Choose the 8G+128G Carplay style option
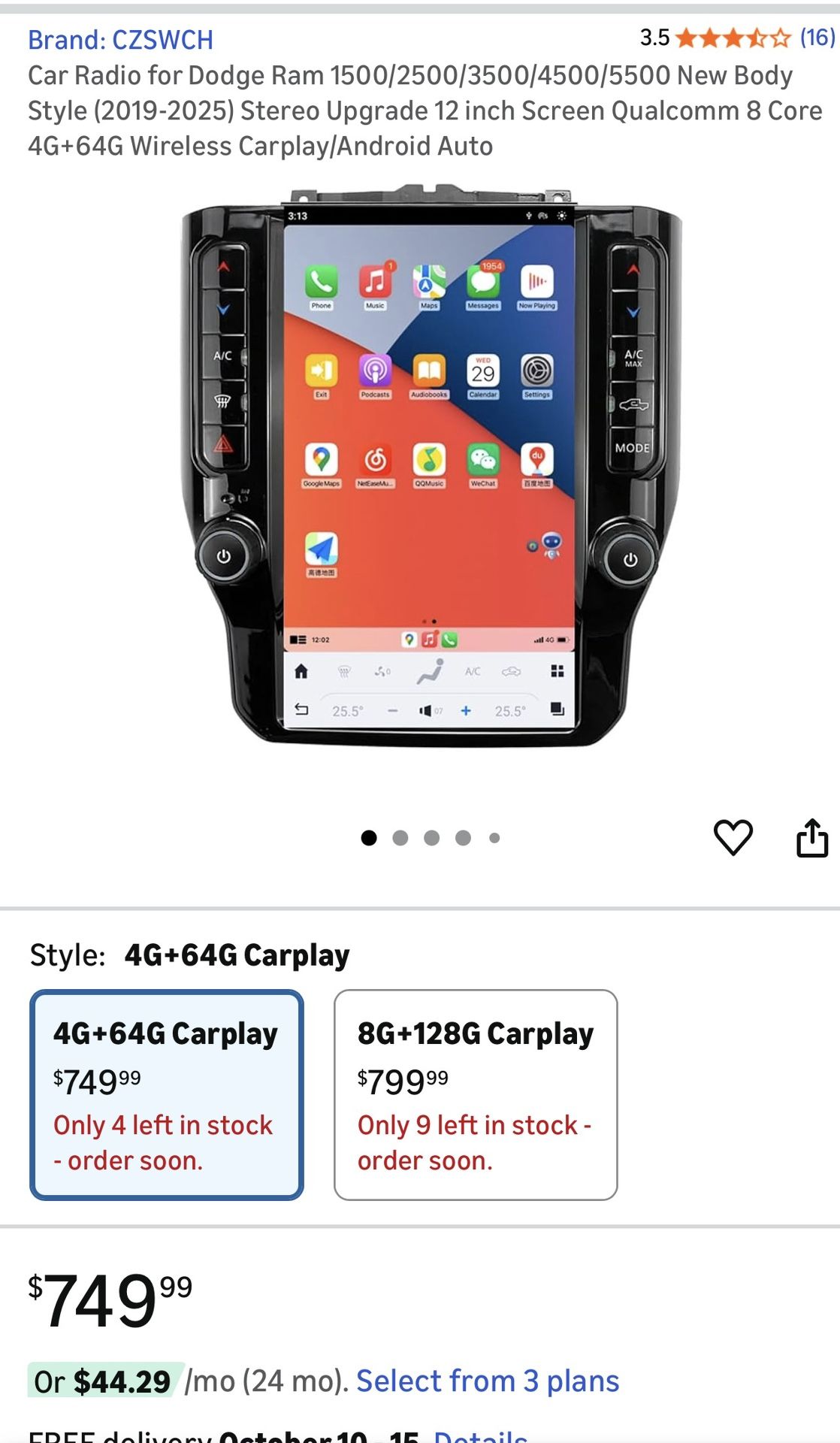Viewport: 840px width, 1443px height. point(476,1094)
